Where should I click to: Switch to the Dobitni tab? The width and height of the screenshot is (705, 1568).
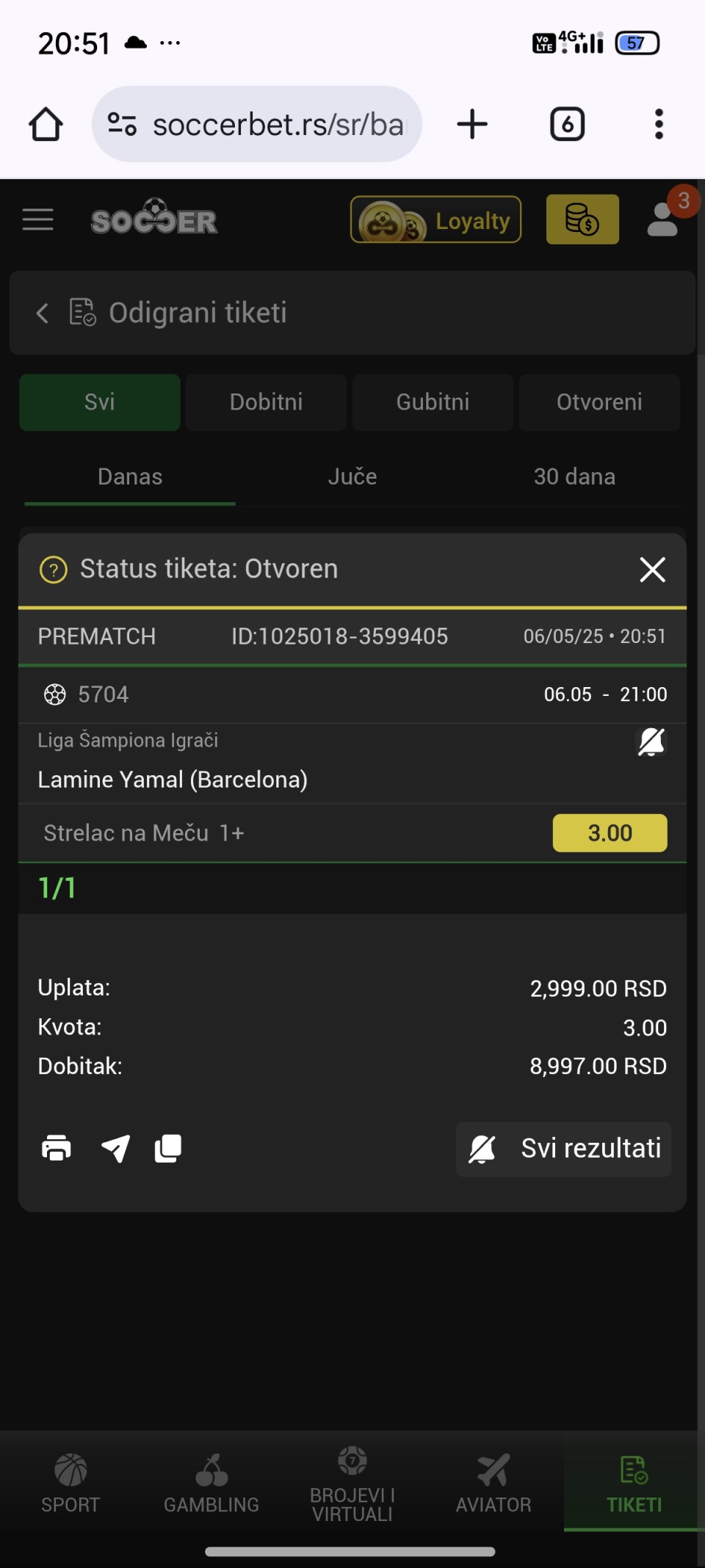[x=266, y=402]
